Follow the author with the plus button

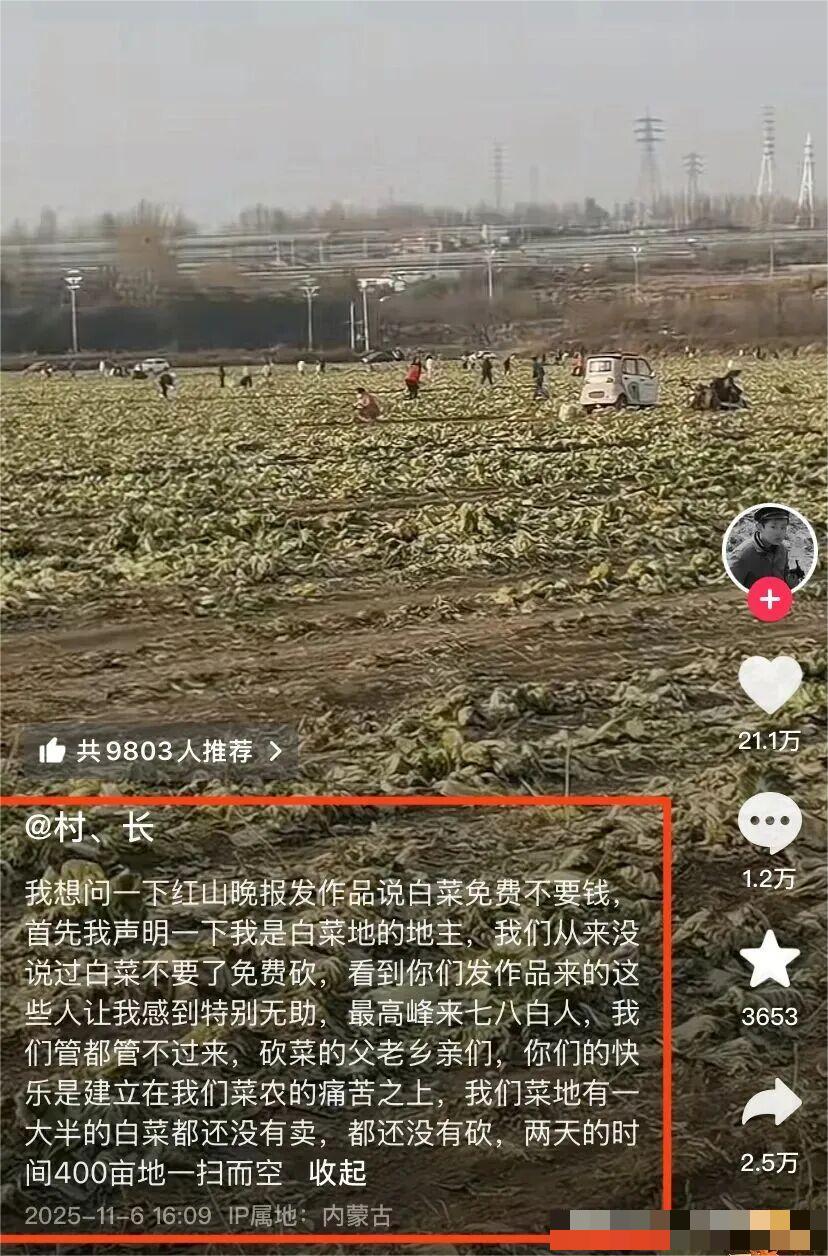pos(769,600)
